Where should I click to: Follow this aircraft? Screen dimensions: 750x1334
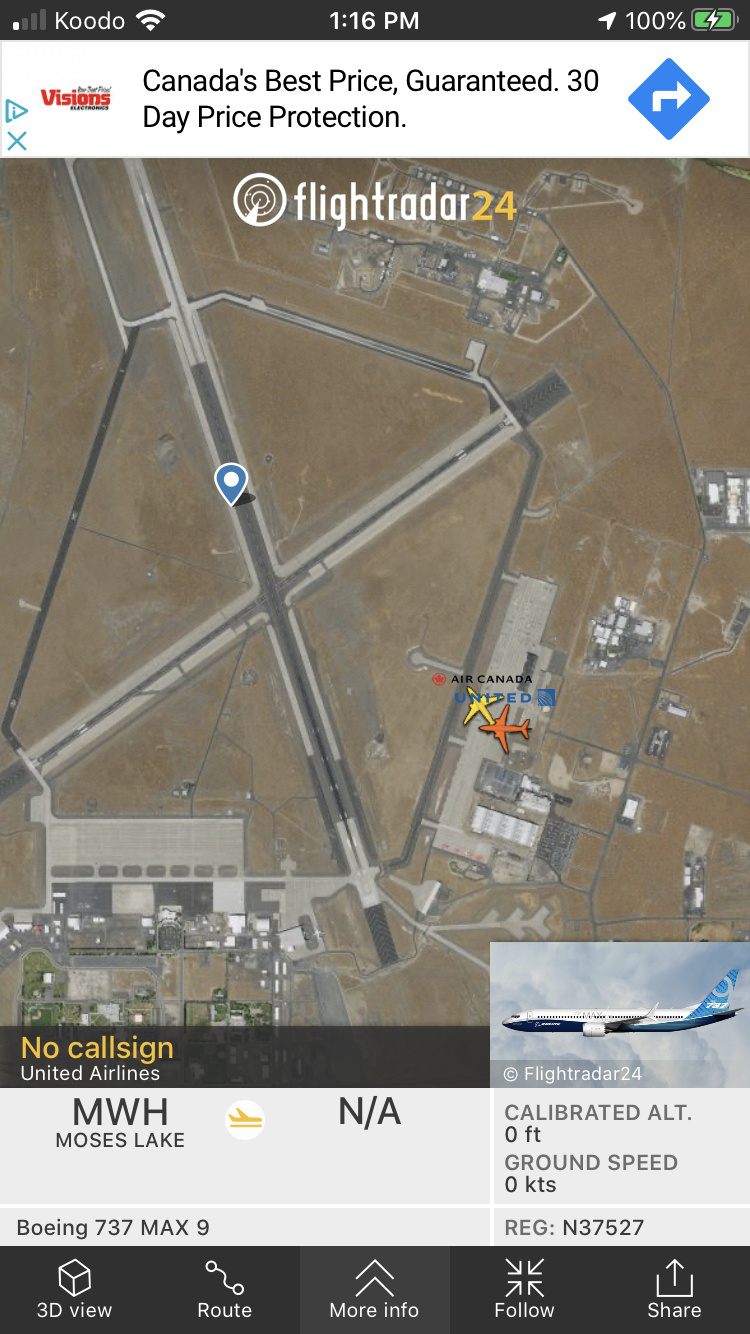[x=524, y=1290]
